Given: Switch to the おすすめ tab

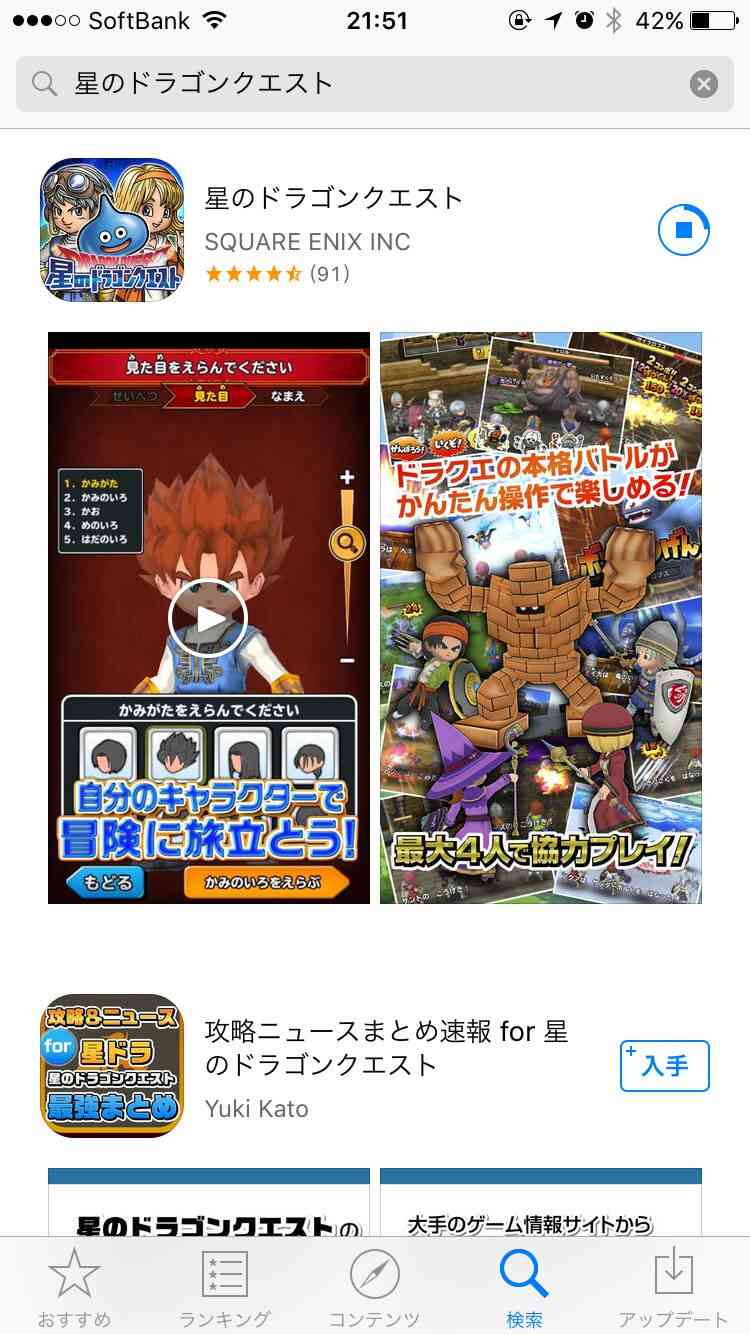Looking at the screenshot, I should [x=75, y=1288].
